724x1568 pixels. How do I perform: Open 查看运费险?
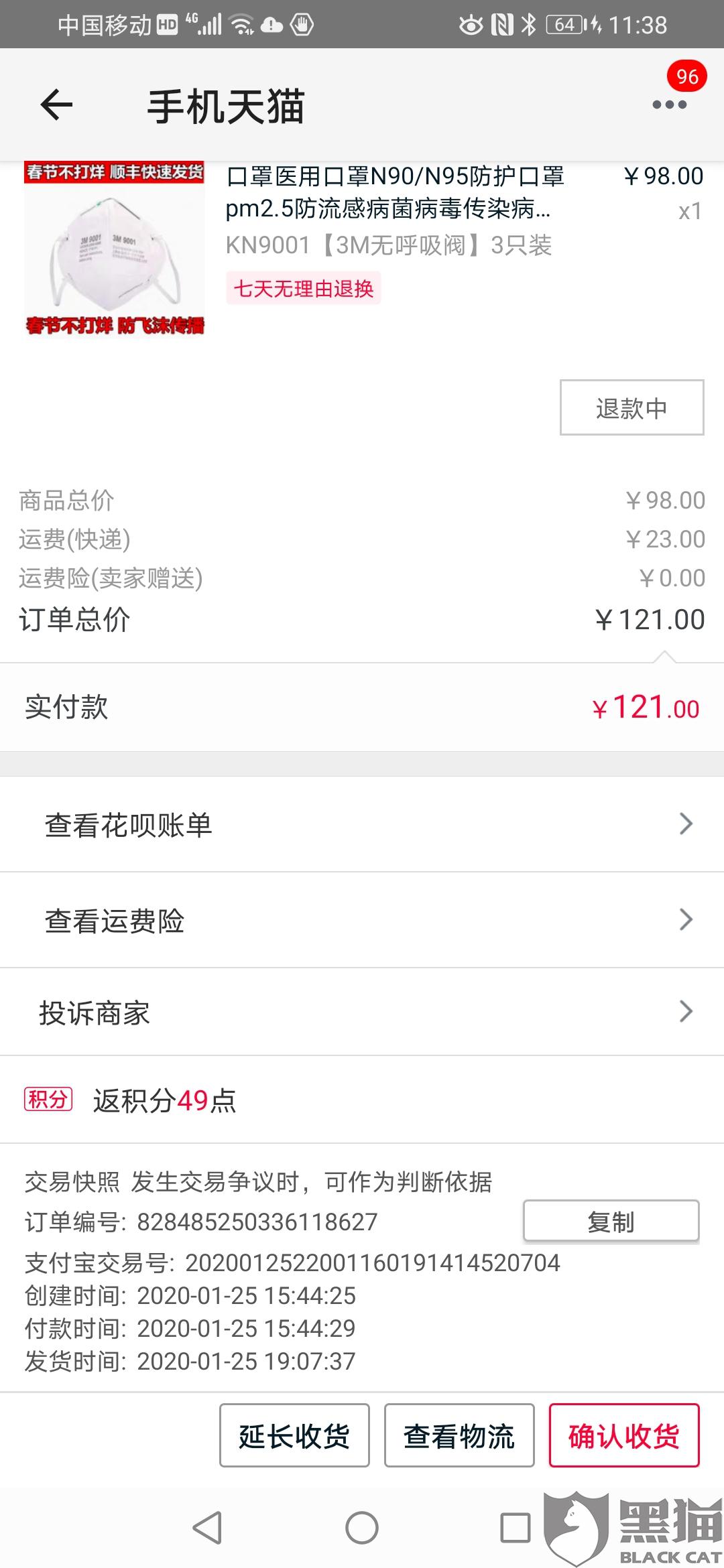[x=362, y=920]
